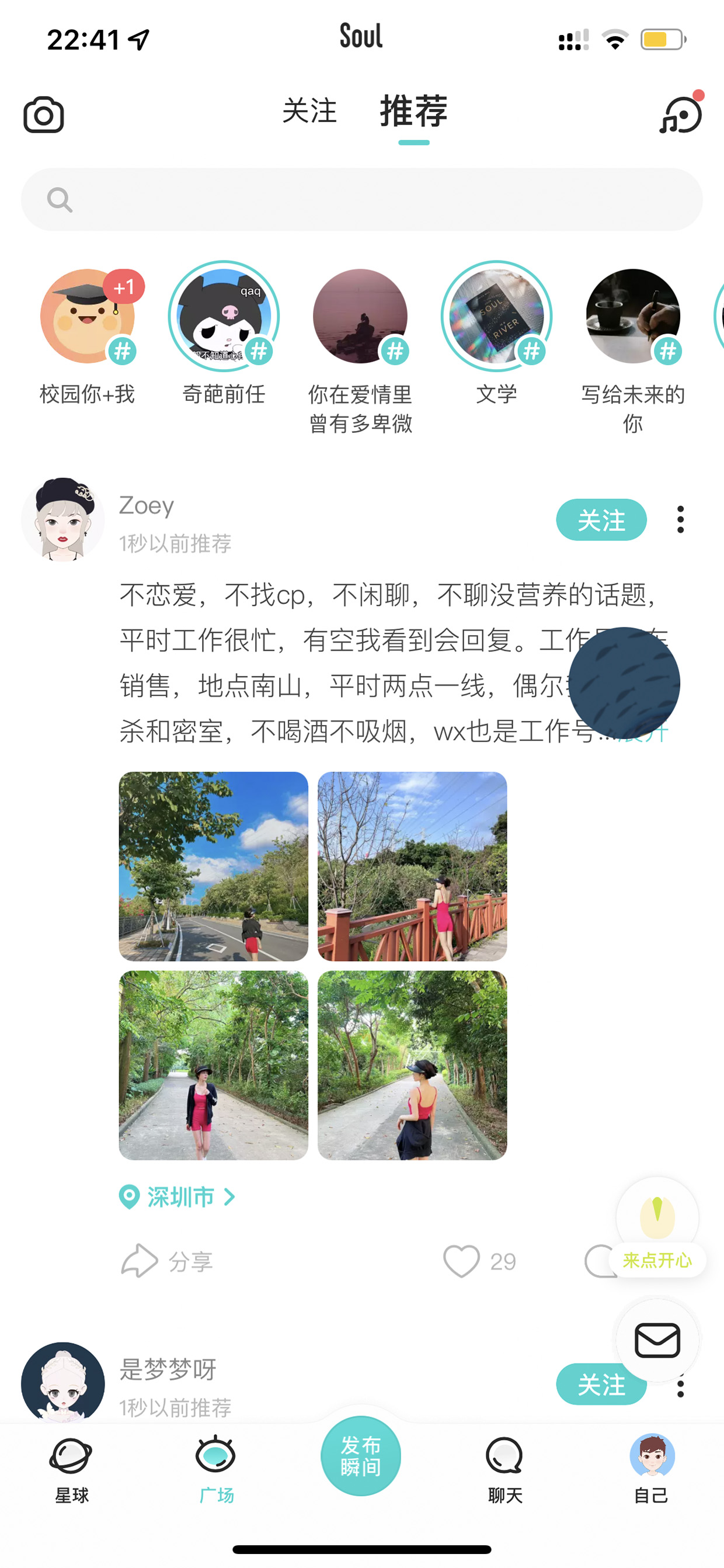This screenshot has height=1568, width=724.
Task: Open the 文学 topic
Action: coord(496,334)
